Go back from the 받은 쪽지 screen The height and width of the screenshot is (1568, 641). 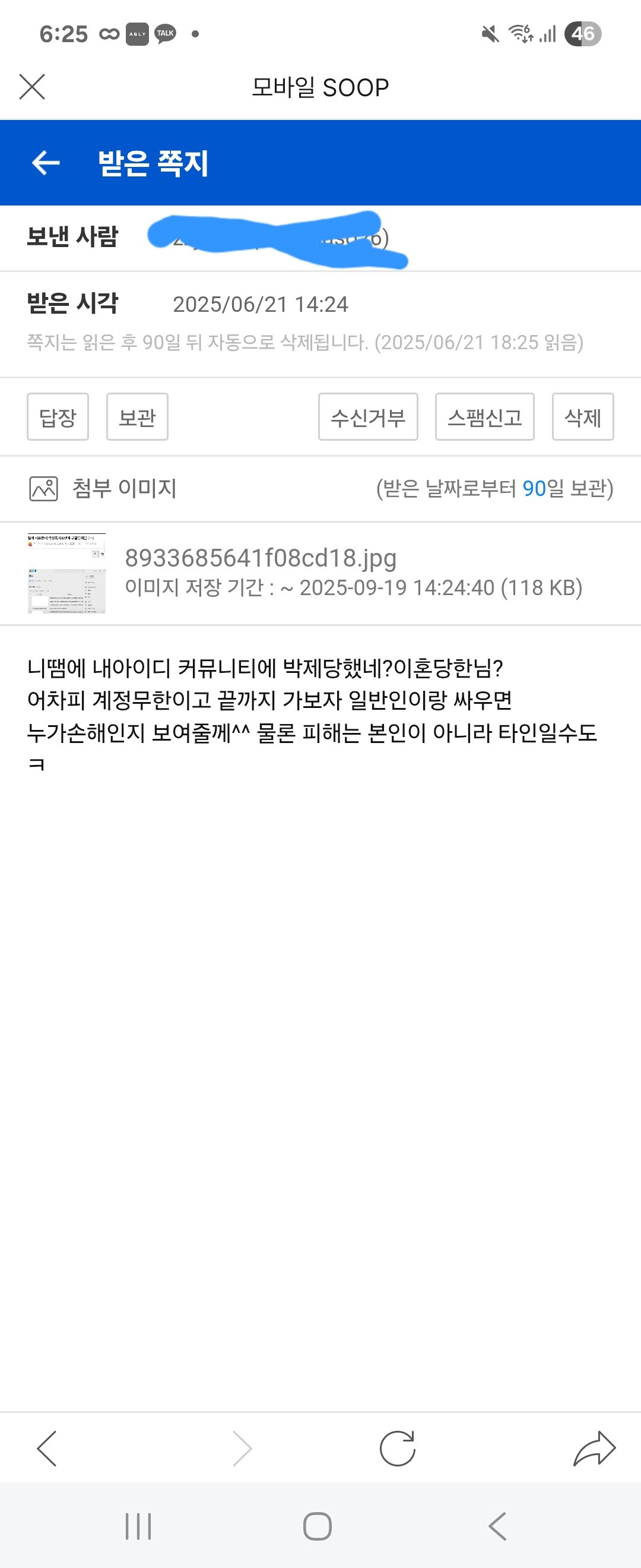46,163
